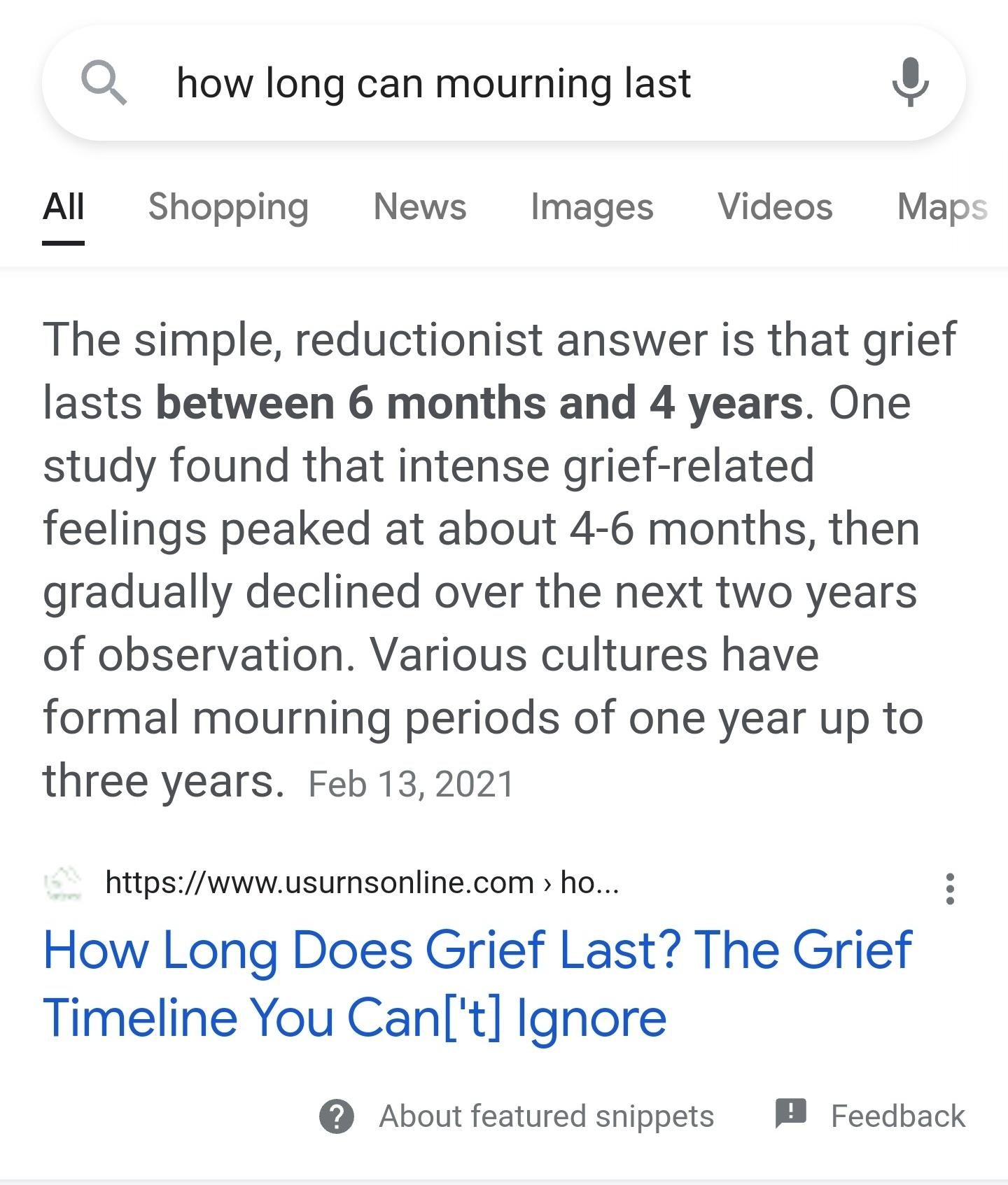Viewport: 1008px width, 1185px height.
Task: Send Feedback on this snippet
Action: pos(870,1116)
